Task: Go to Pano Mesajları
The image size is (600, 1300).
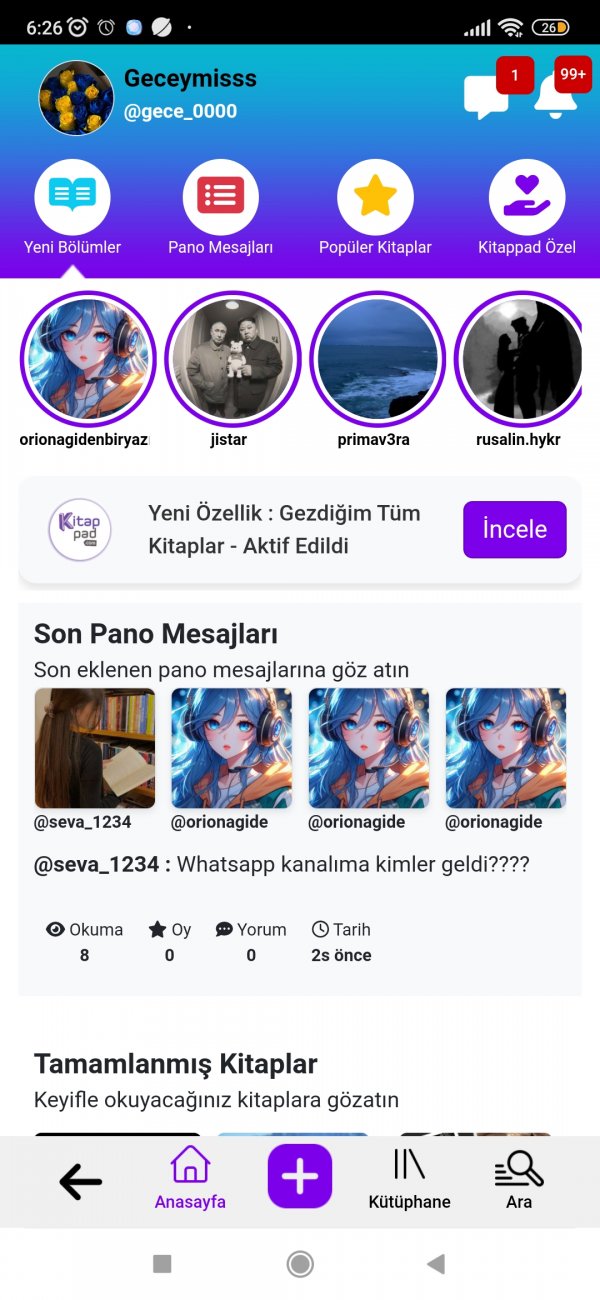Action: [x=220, y=198]
